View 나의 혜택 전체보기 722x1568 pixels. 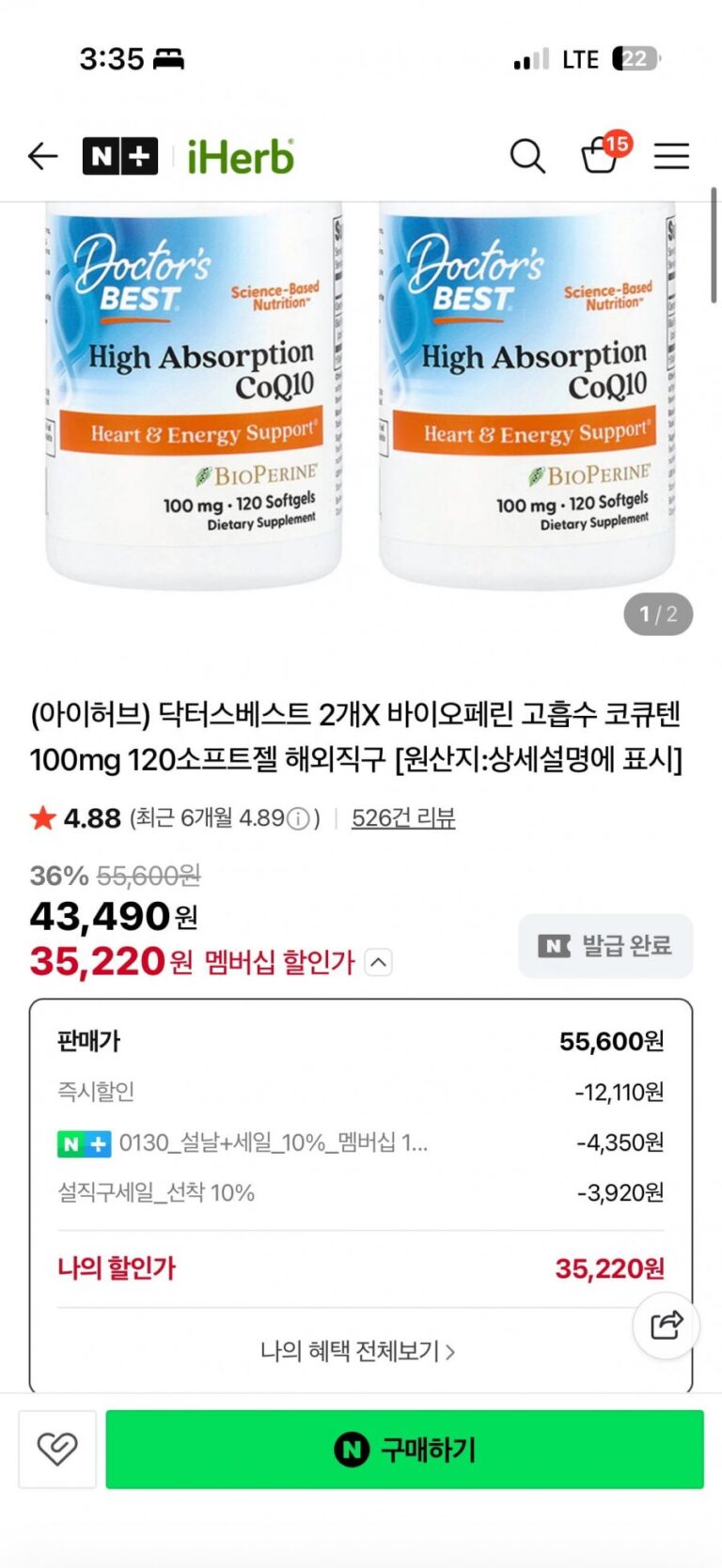358,1351
